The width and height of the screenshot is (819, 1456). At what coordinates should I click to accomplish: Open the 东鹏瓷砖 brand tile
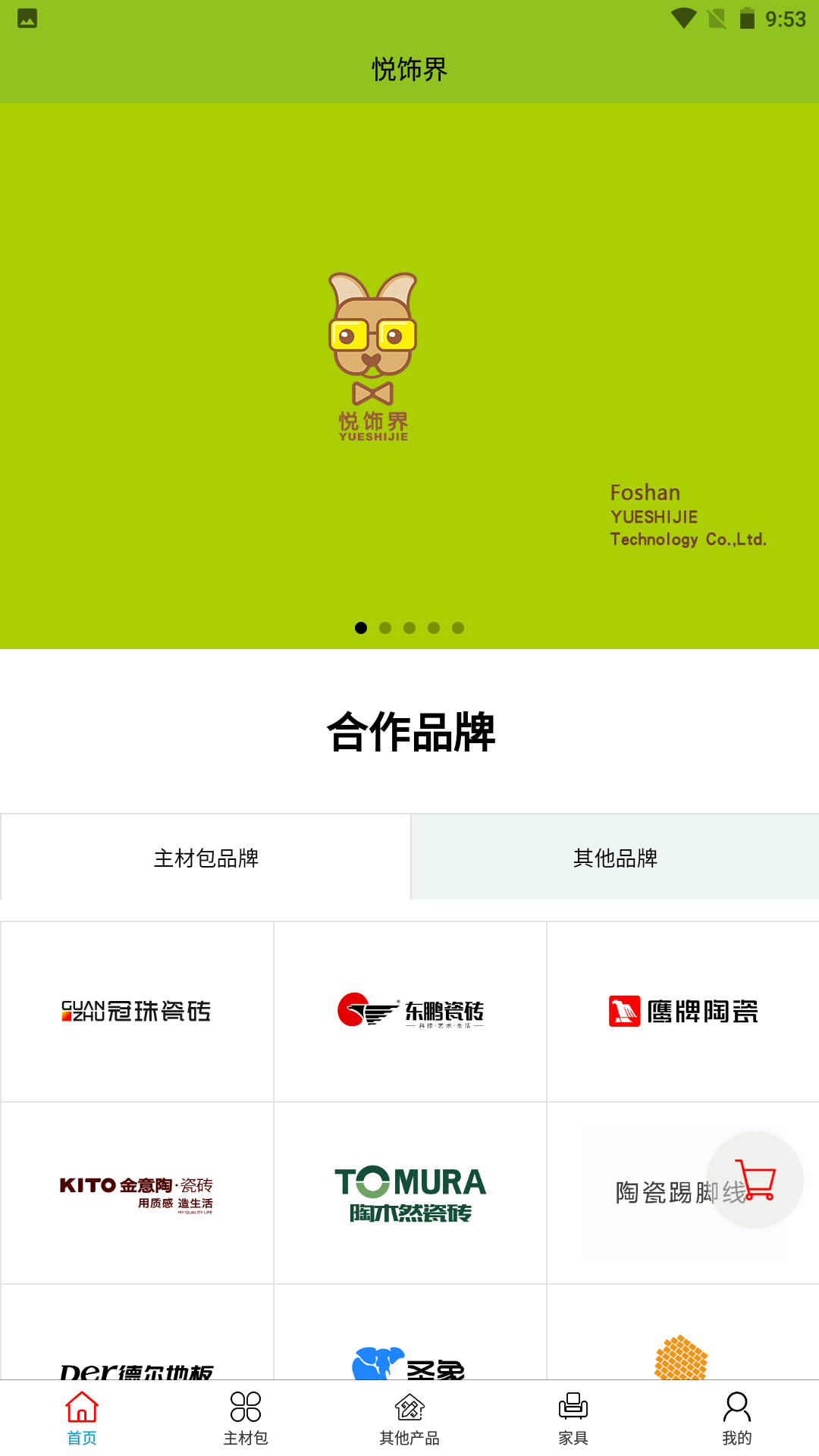click(x=410, y=1012)
